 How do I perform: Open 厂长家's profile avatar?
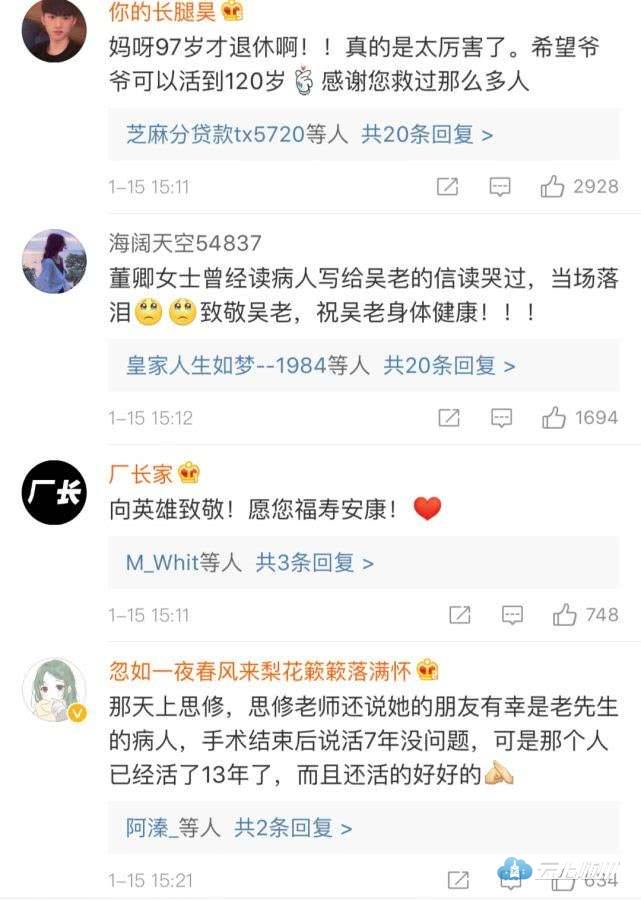pos(54,492)
